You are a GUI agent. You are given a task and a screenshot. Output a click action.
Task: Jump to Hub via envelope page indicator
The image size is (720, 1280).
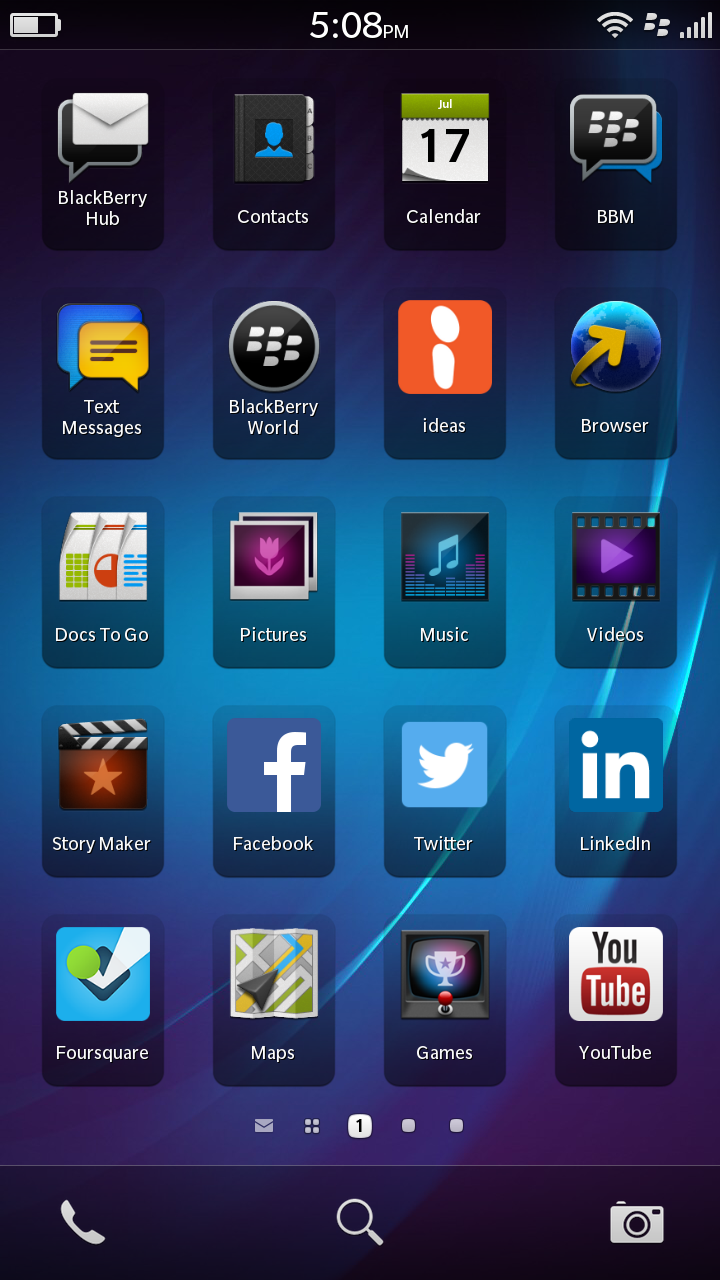pyautogui.click(x=264, y=1126)
